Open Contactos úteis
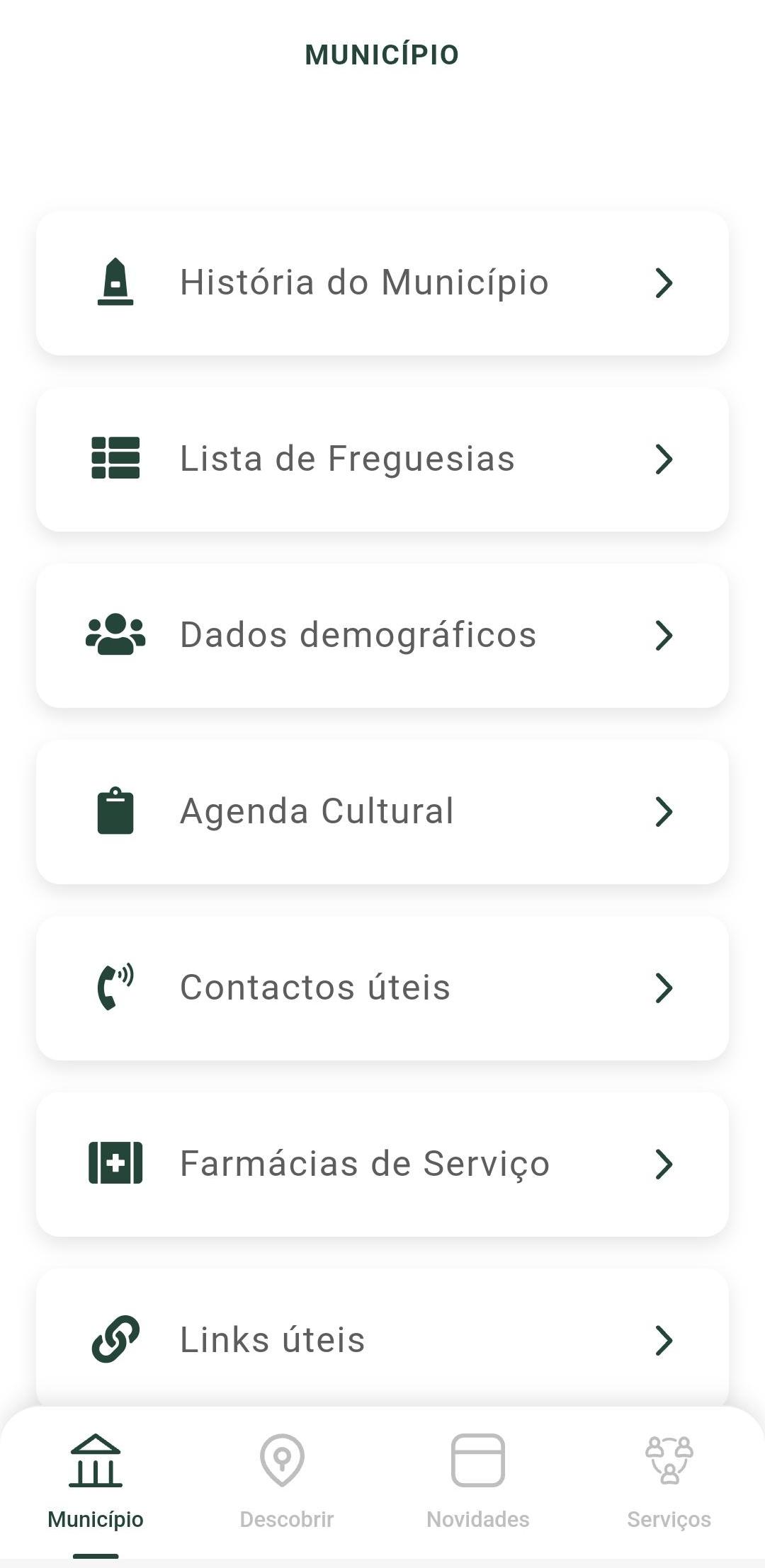This screenshot has width=765, height=1568. (x=382, y=988)
